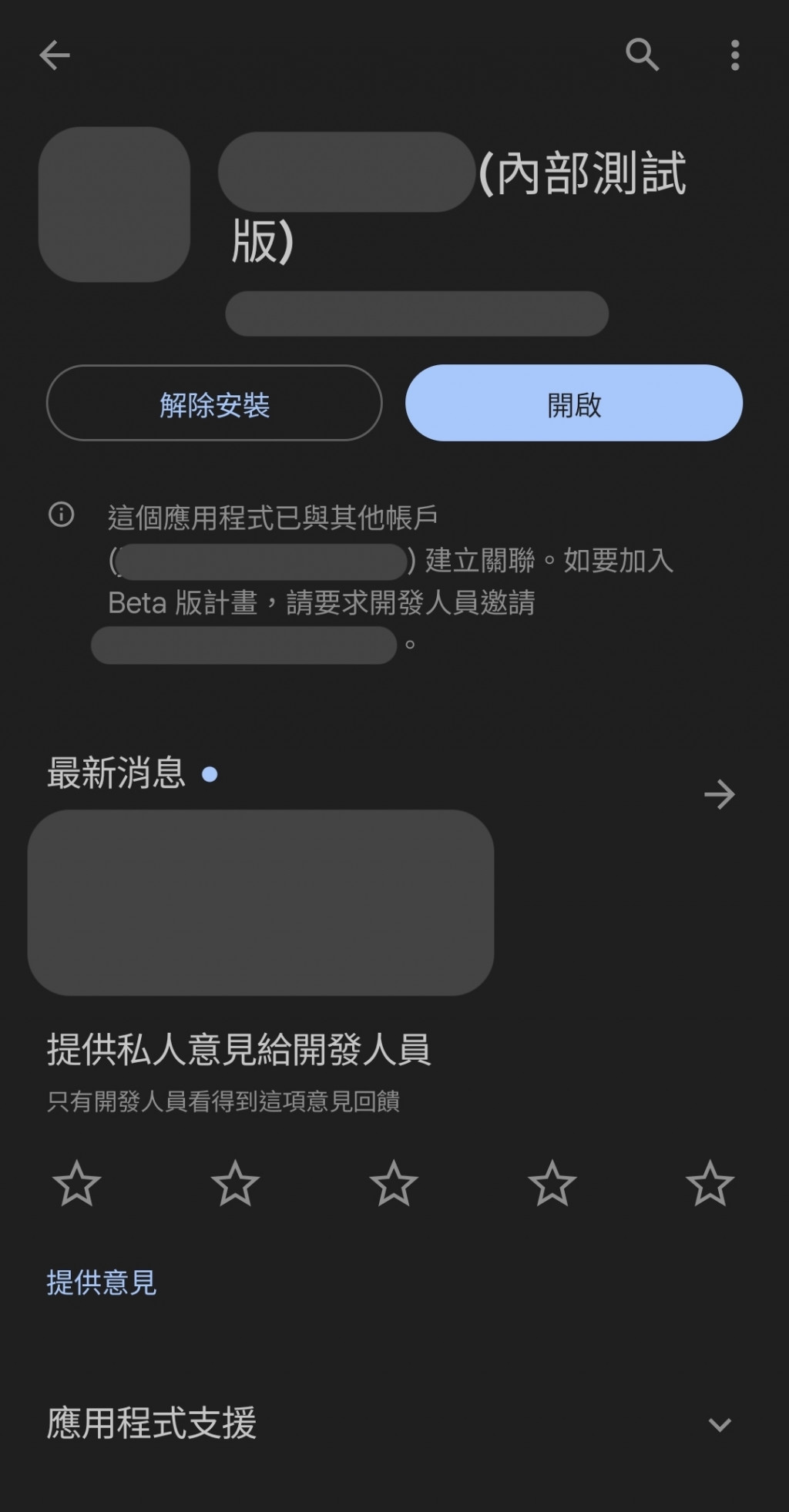Tap the 提供意見 link
This screenshot has height=1512, width=789.
[102, 1282]
